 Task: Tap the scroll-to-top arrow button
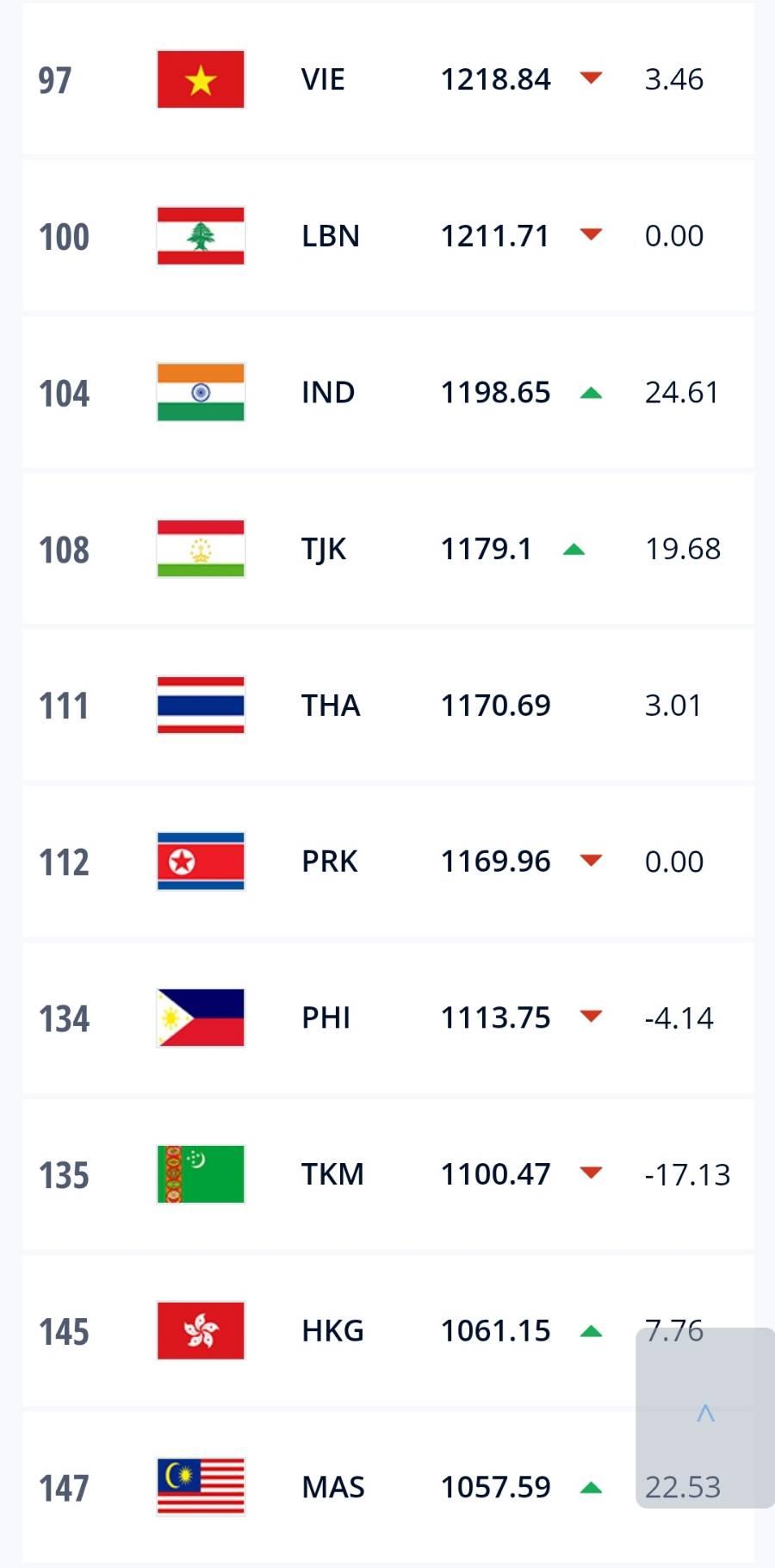pos(705,1417)
